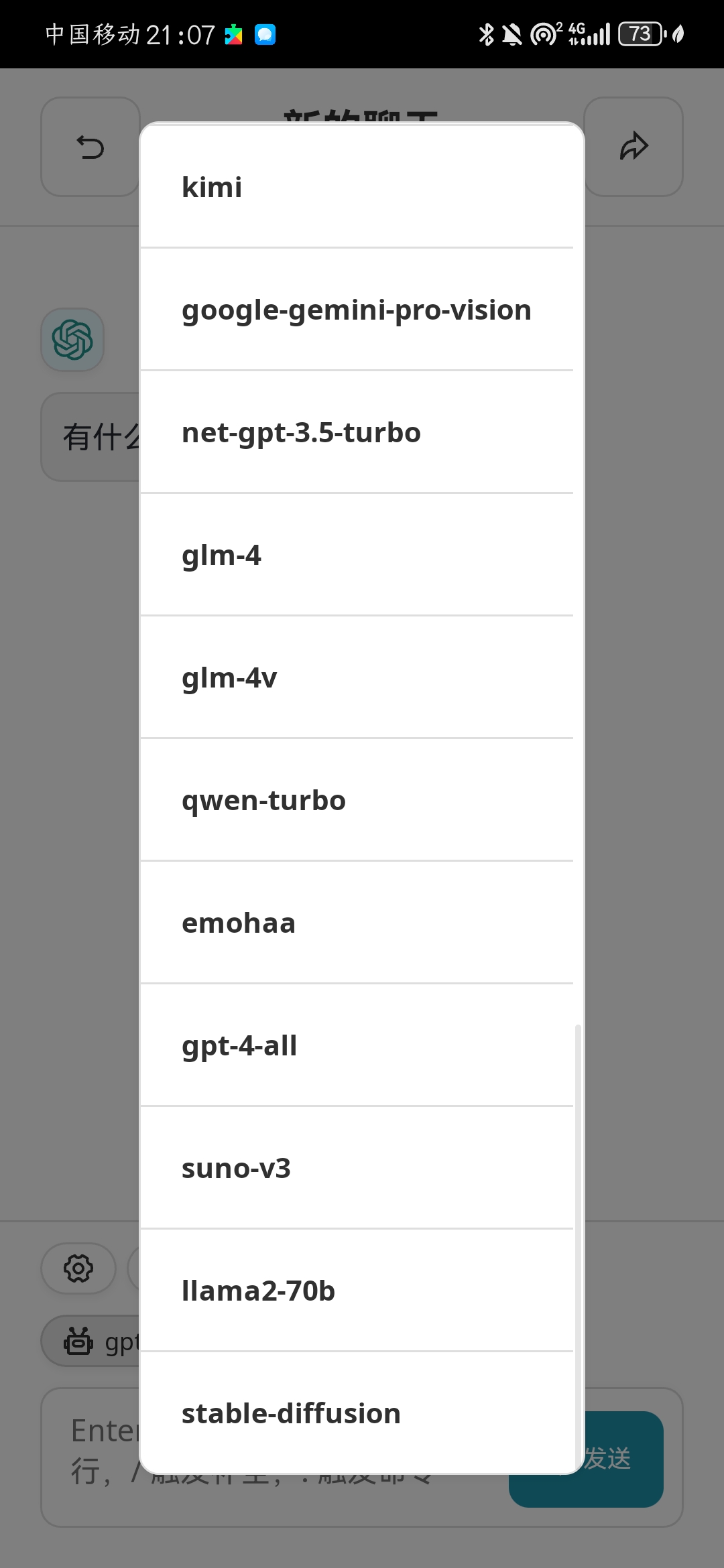Choose gpt-4-all model
724x1568 pixels.
(x=357, y=1045)
